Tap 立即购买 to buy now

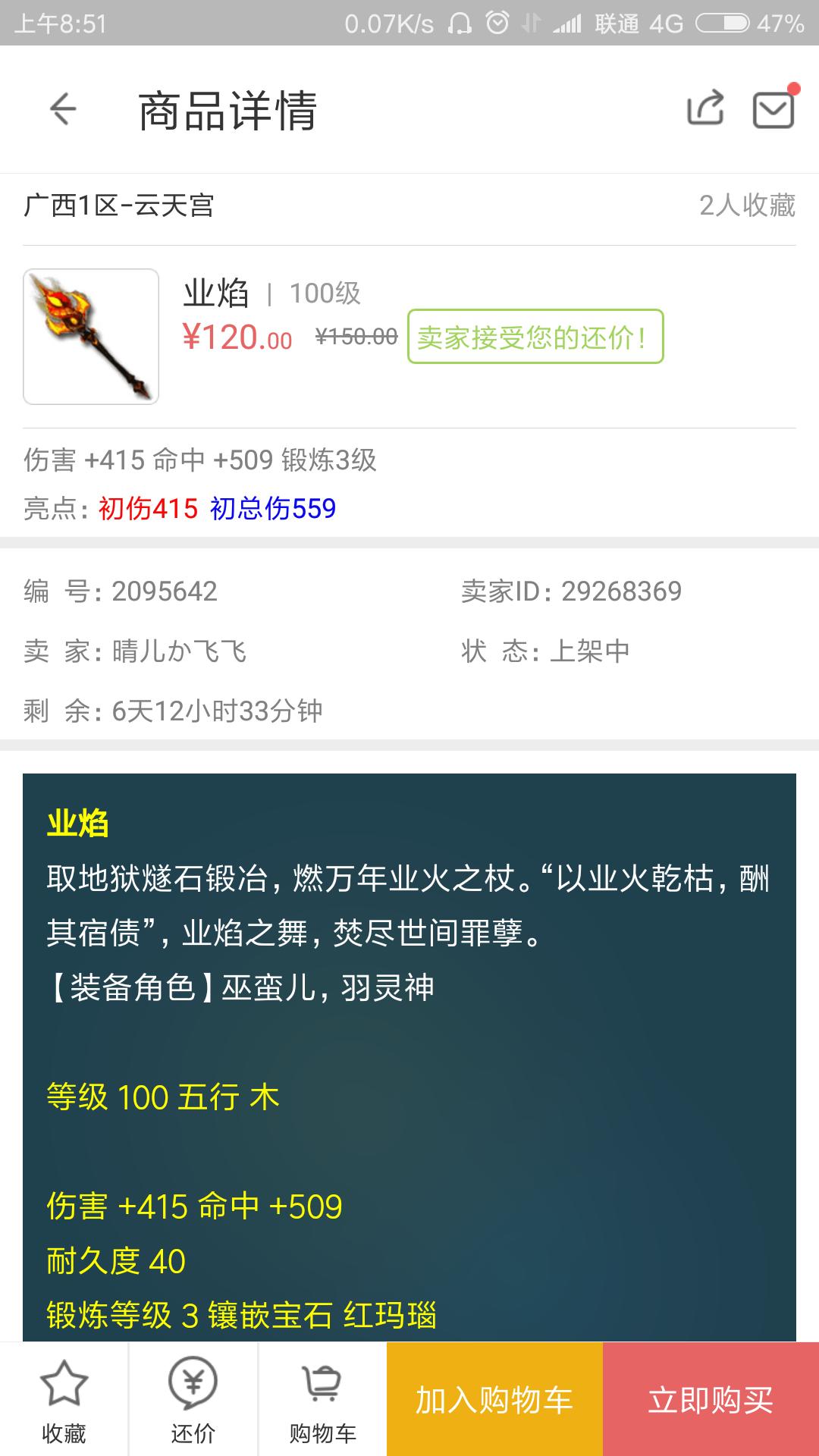711,1400
